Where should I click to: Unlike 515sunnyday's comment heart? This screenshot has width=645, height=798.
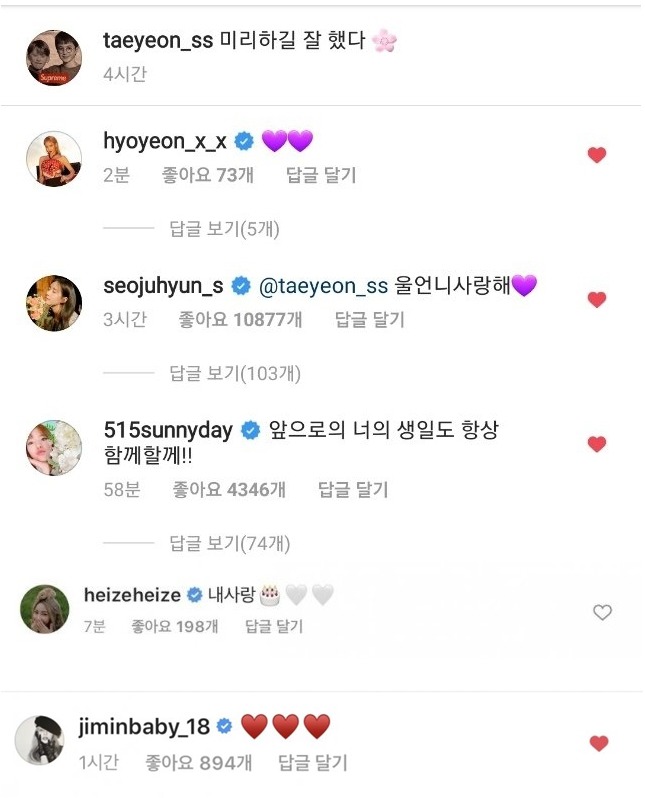(597, 444)
